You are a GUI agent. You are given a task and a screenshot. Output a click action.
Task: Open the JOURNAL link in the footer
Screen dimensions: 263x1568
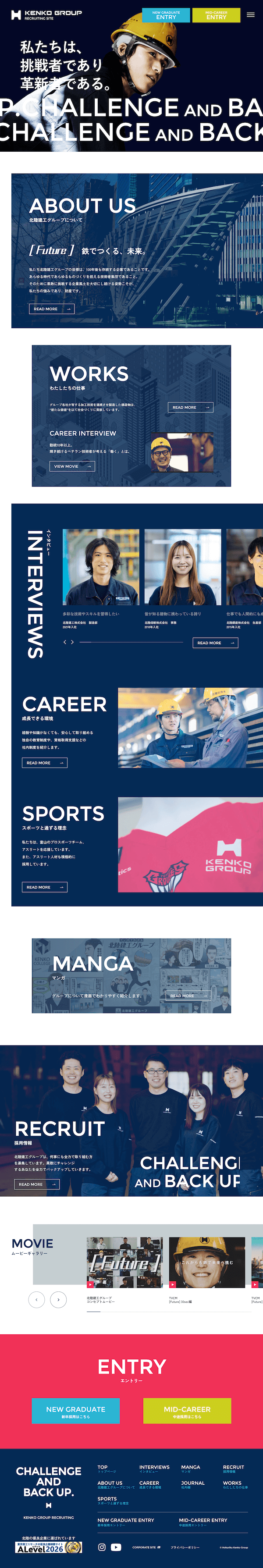click(x=192, y=1483)
